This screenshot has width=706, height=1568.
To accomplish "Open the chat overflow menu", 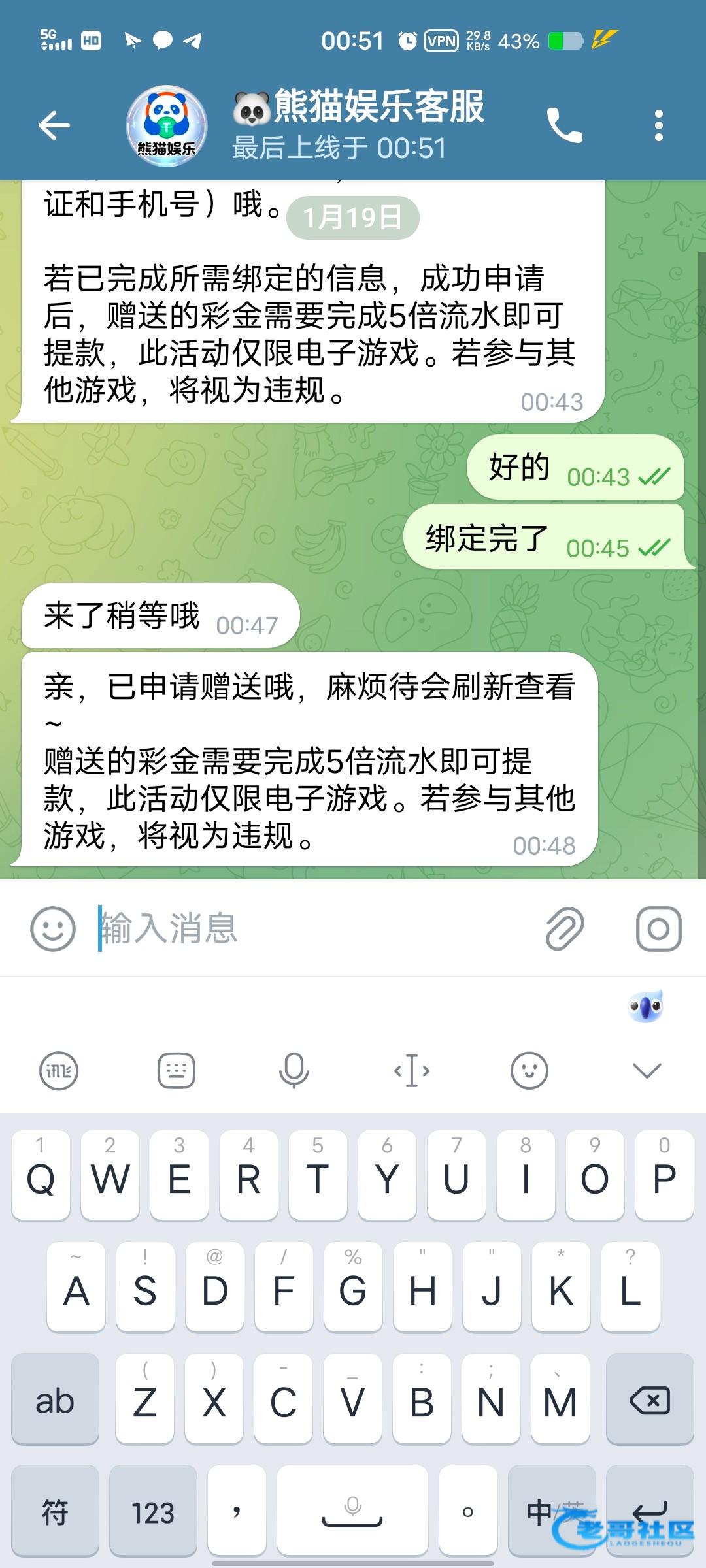I will point(658,125).
